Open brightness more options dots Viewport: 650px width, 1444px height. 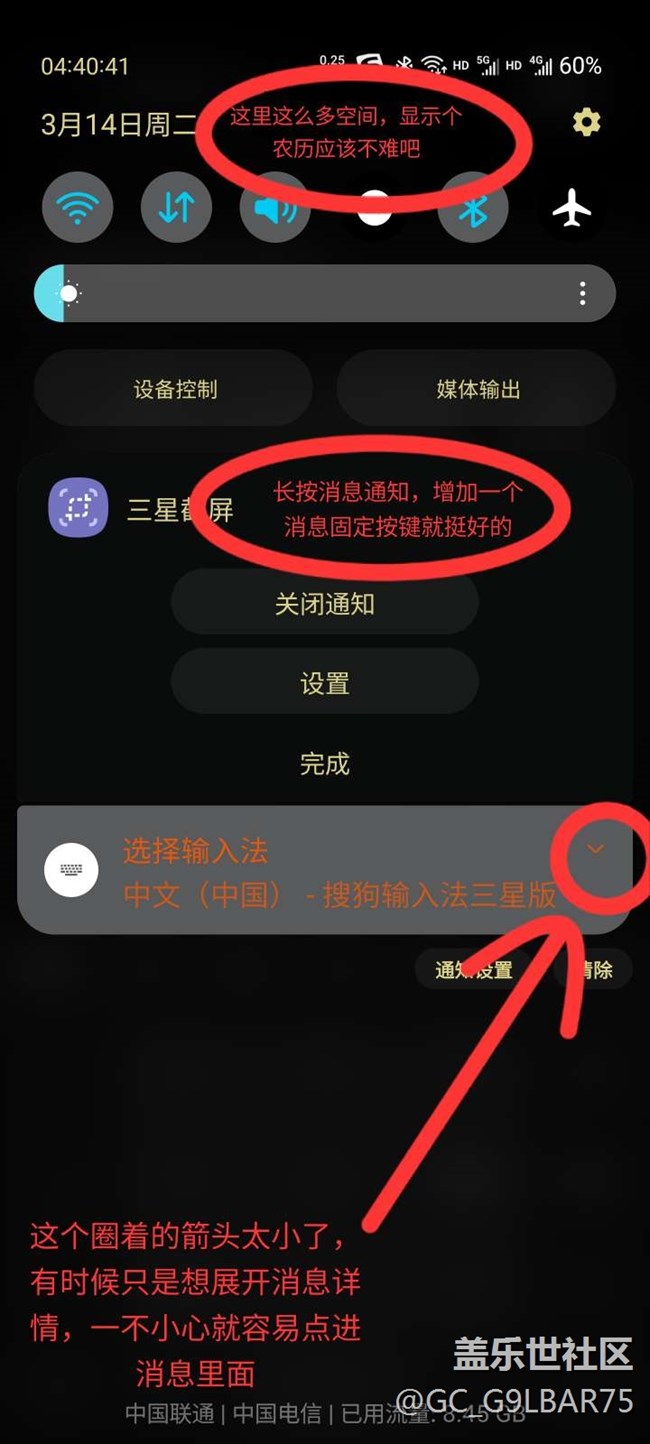tap(582, 293)
